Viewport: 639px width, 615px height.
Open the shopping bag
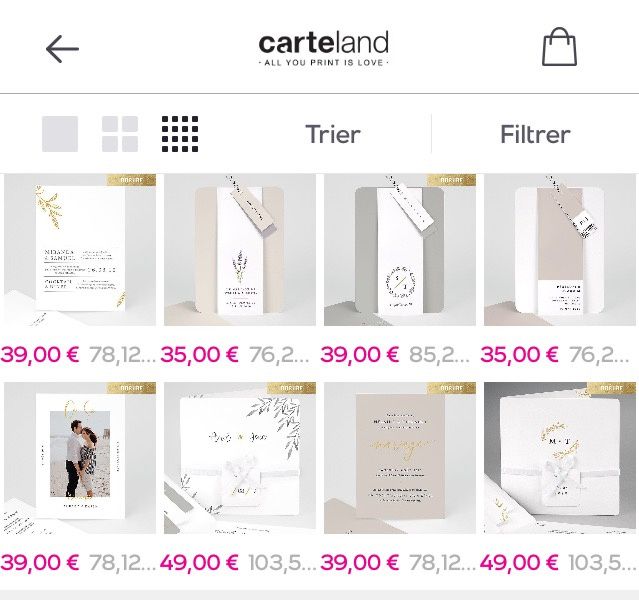point(559,47)
